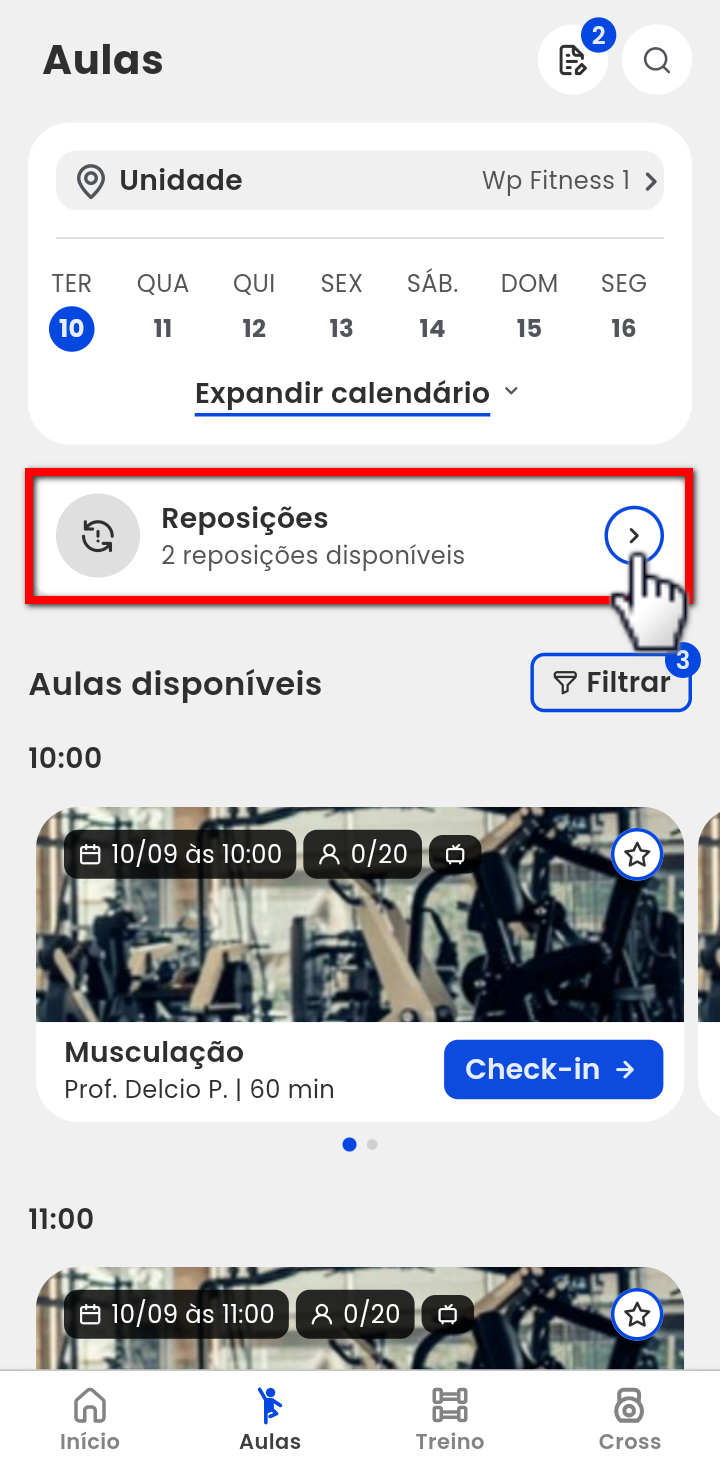
Task: Switch to the Cross tab
Action: [x=629, y=1419]
